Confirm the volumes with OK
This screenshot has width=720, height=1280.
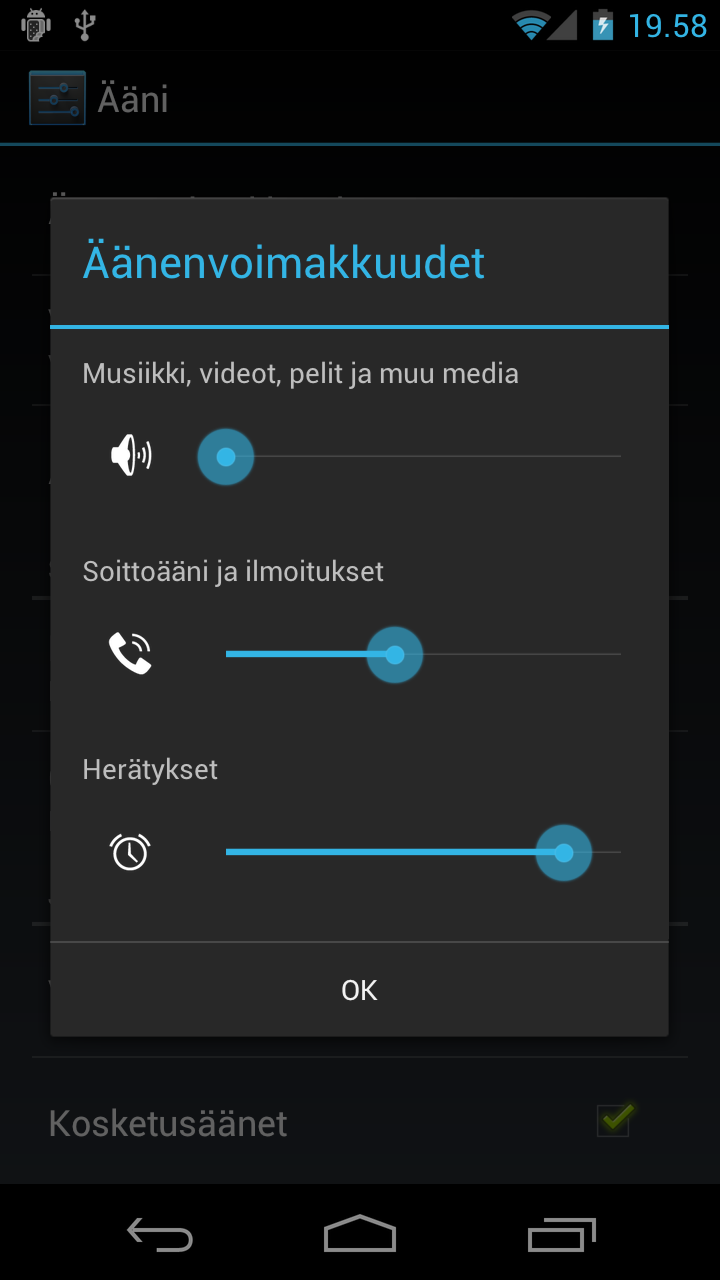click(359, 990)
